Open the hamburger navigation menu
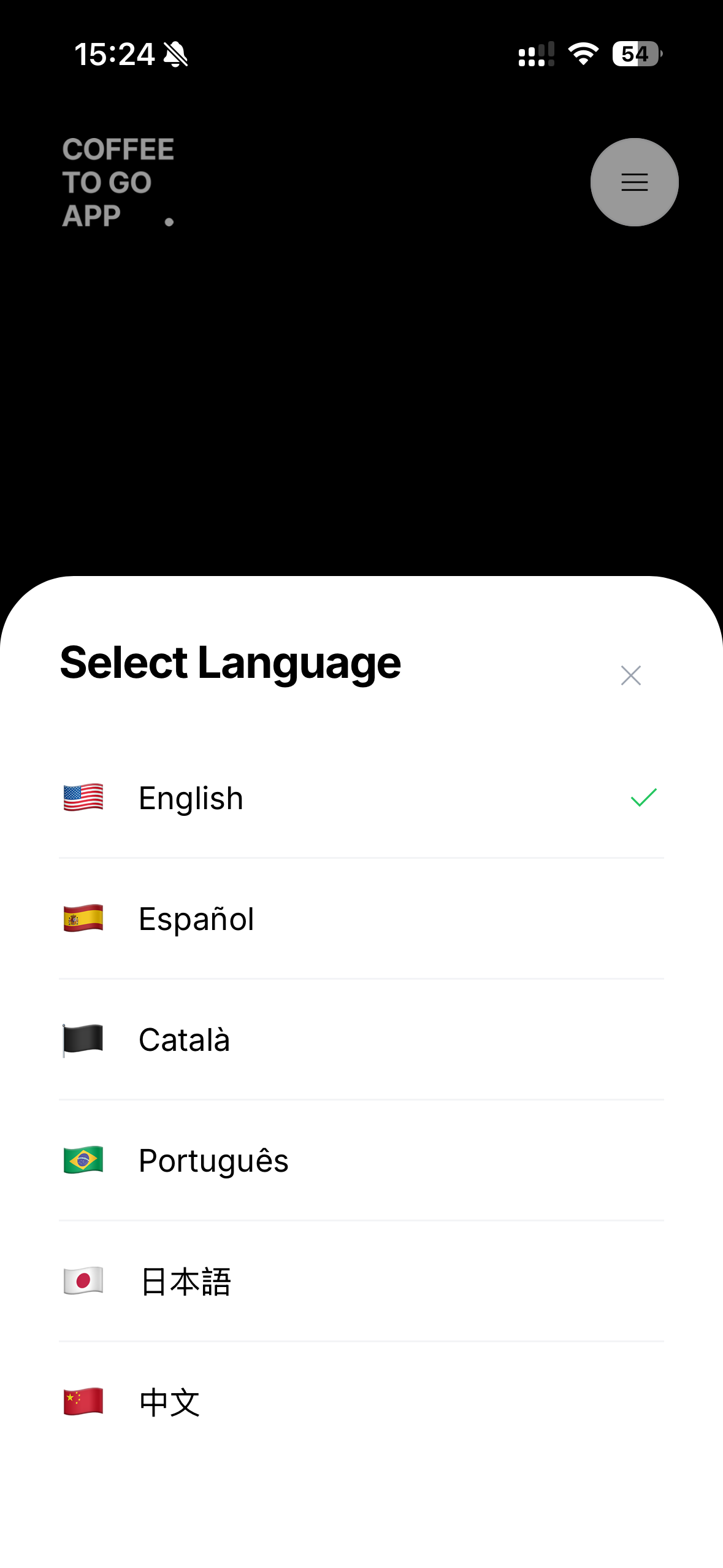 (634, 182)
